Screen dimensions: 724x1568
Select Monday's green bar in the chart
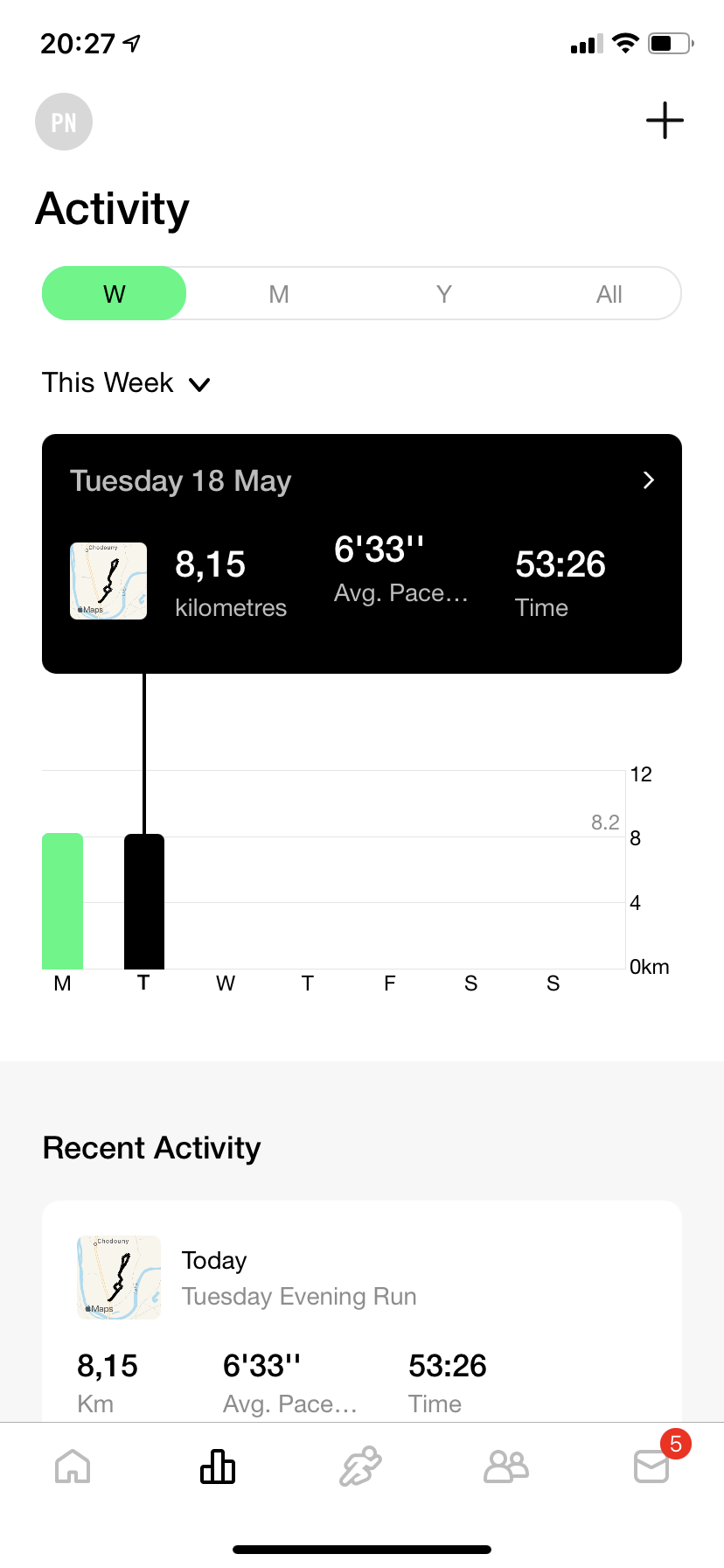(x=62, y=901)
